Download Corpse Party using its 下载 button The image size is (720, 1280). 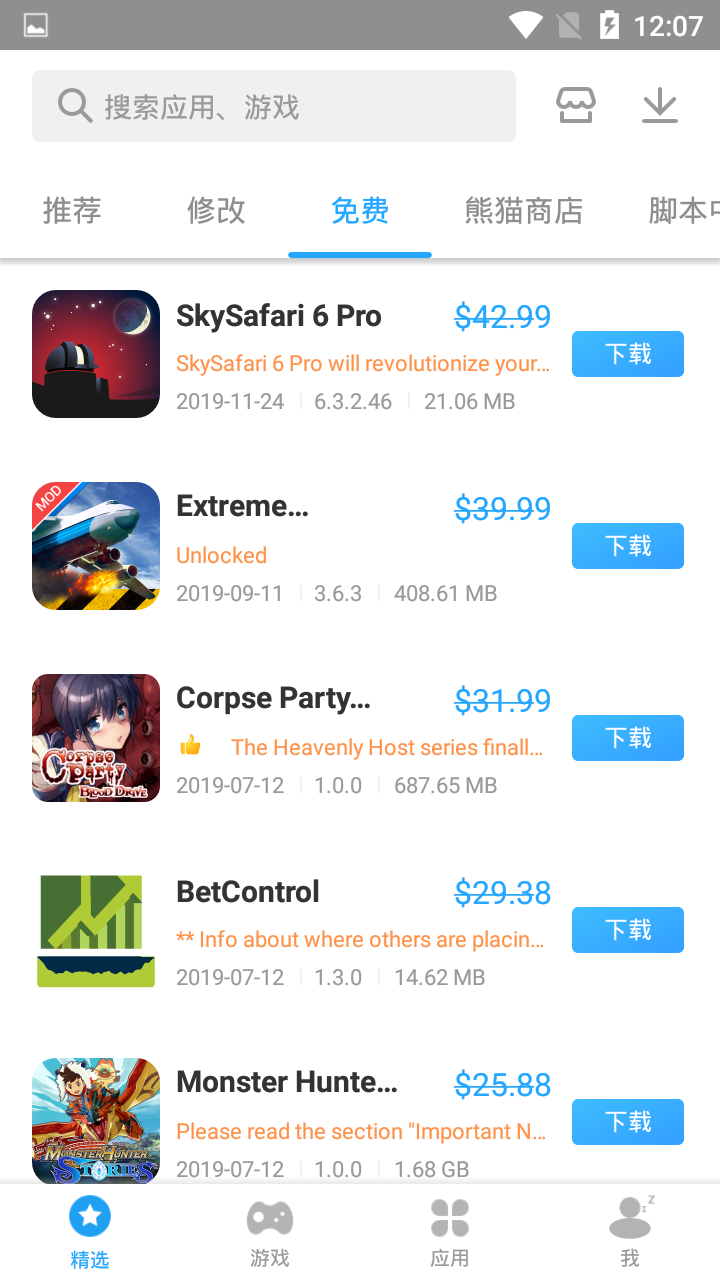pos(627,738)
